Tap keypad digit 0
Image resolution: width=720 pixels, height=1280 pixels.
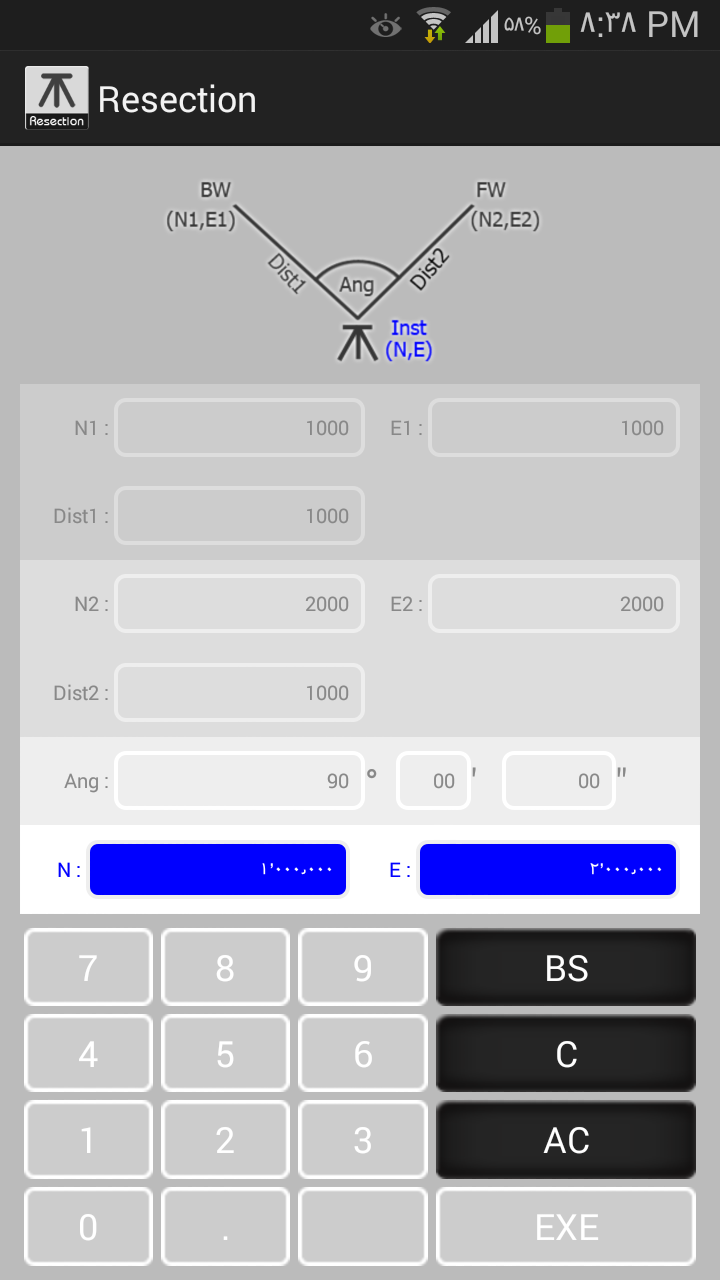click(88, 1227)
